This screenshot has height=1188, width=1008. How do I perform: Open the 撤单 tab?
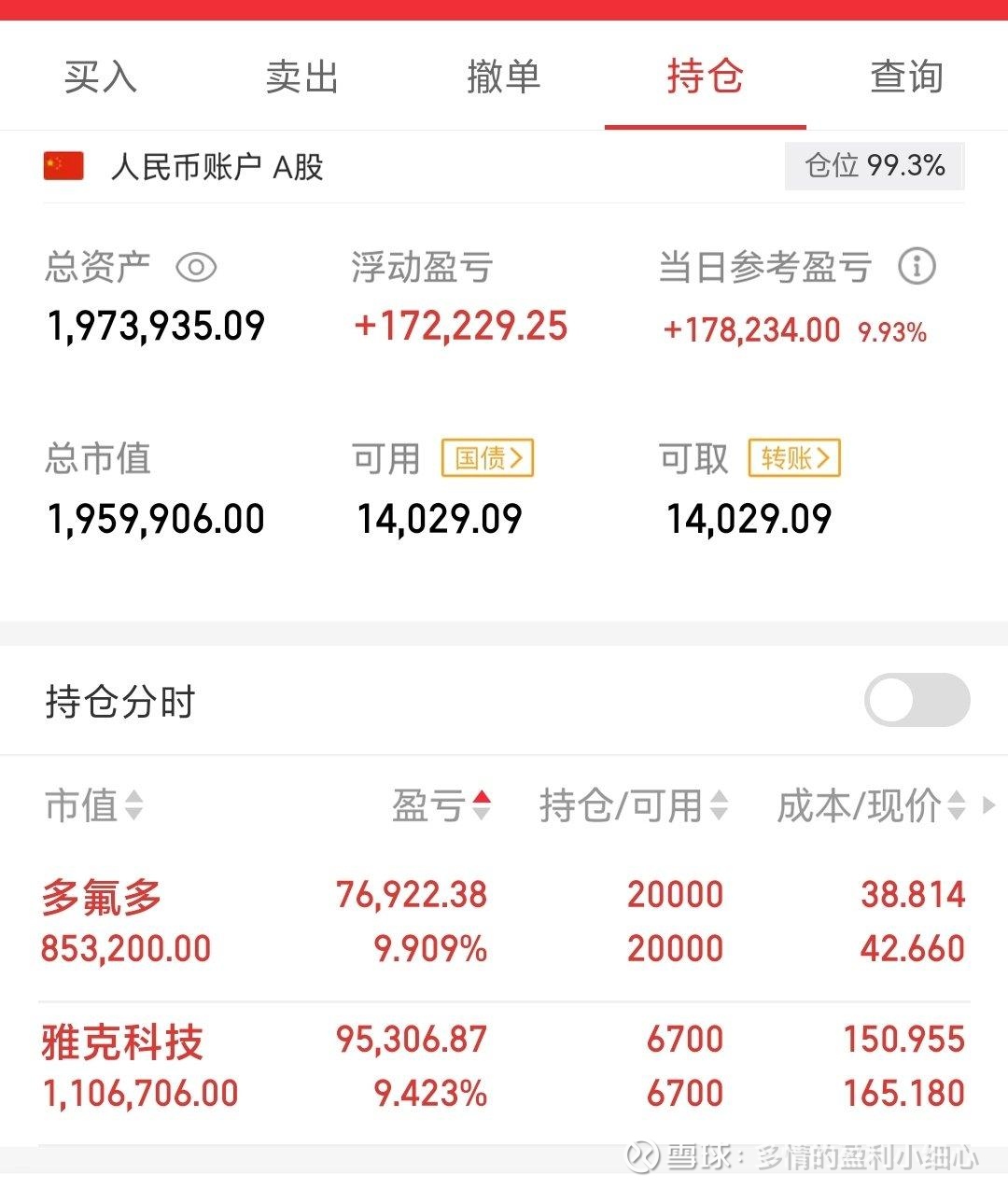point(504,77)
